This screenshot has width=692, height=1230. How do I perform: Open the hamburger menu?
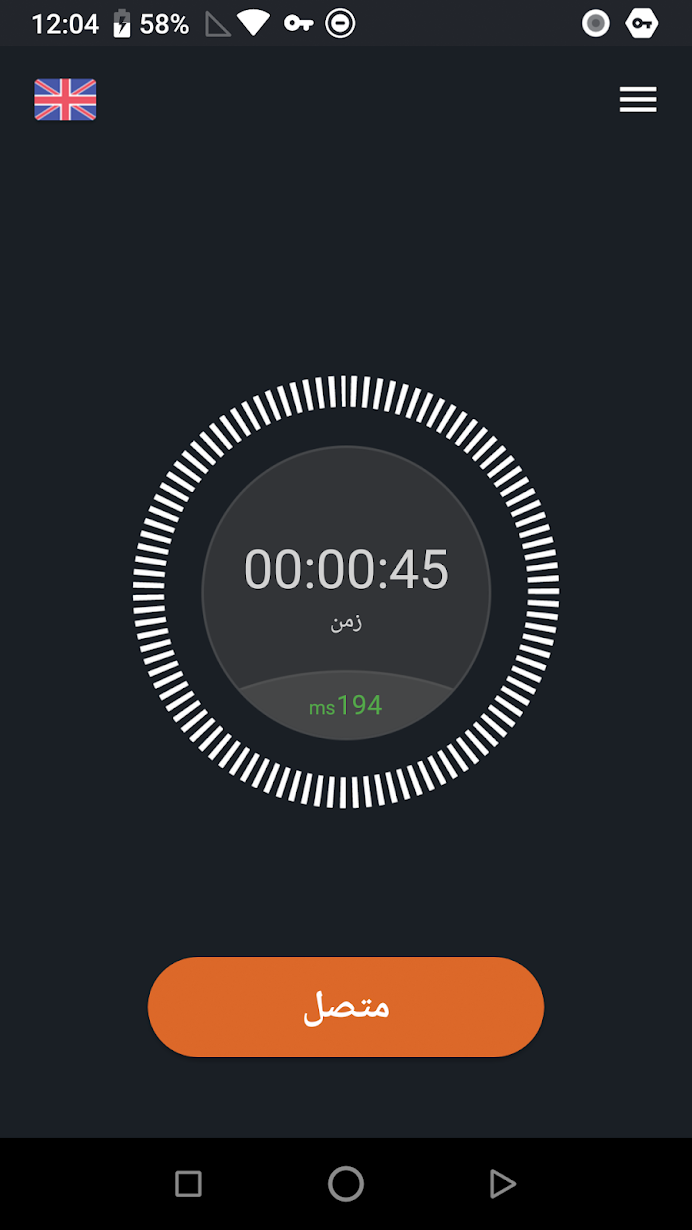pyautogui.click(x=637, y=99)
